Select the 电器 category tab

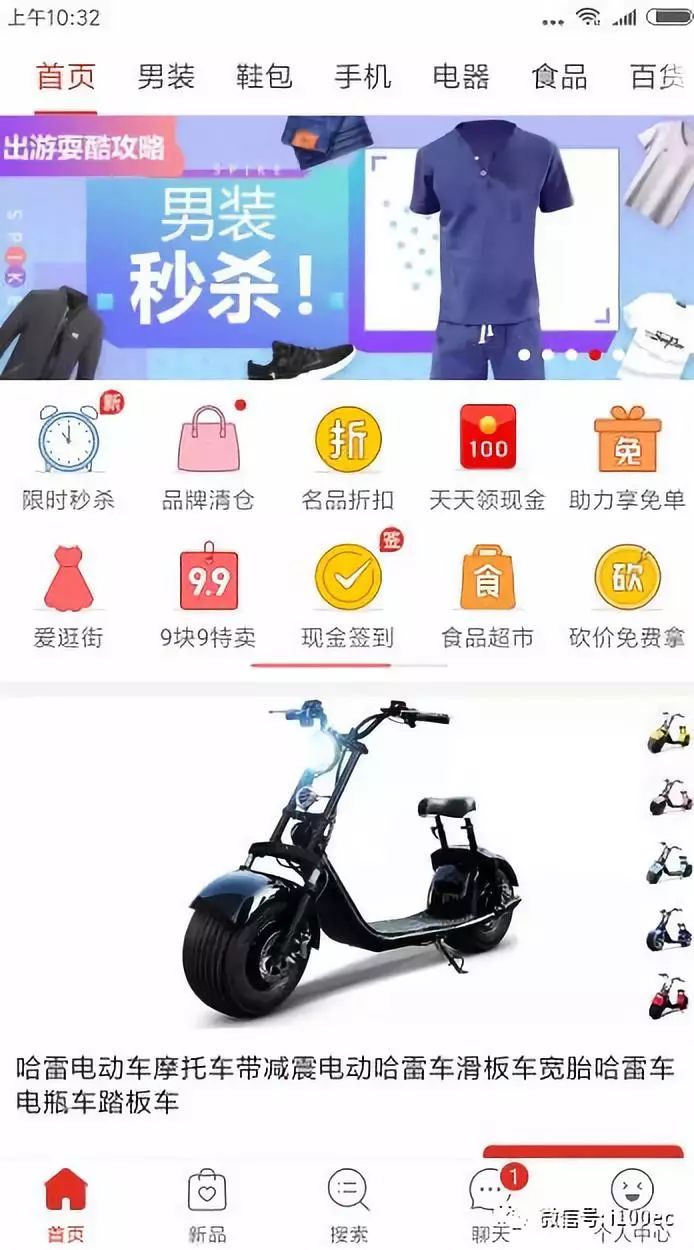point(461,77)
